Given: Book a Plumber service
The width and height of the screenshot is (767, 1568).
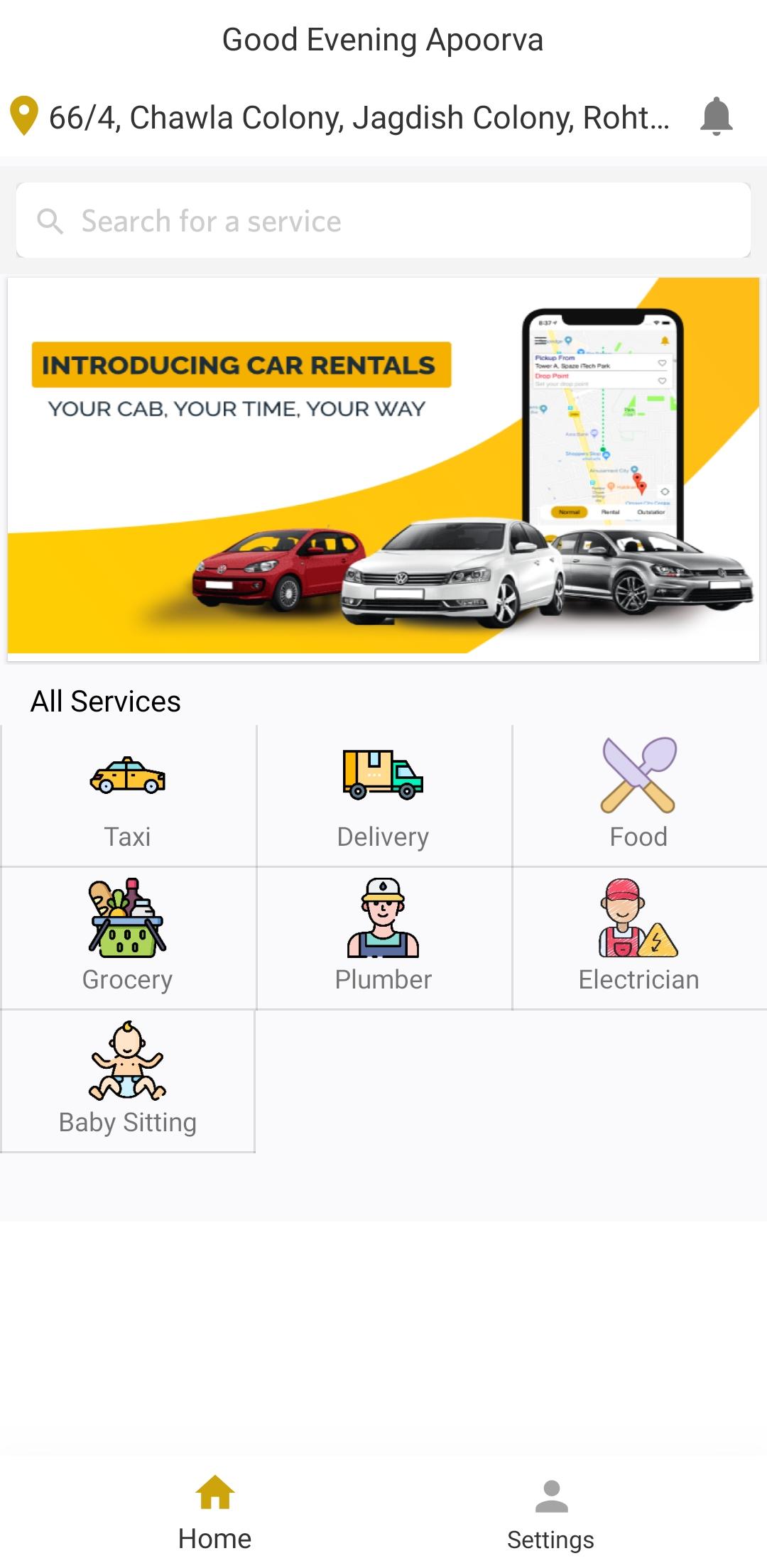Looking at the screenshot, I should [383, 938].
